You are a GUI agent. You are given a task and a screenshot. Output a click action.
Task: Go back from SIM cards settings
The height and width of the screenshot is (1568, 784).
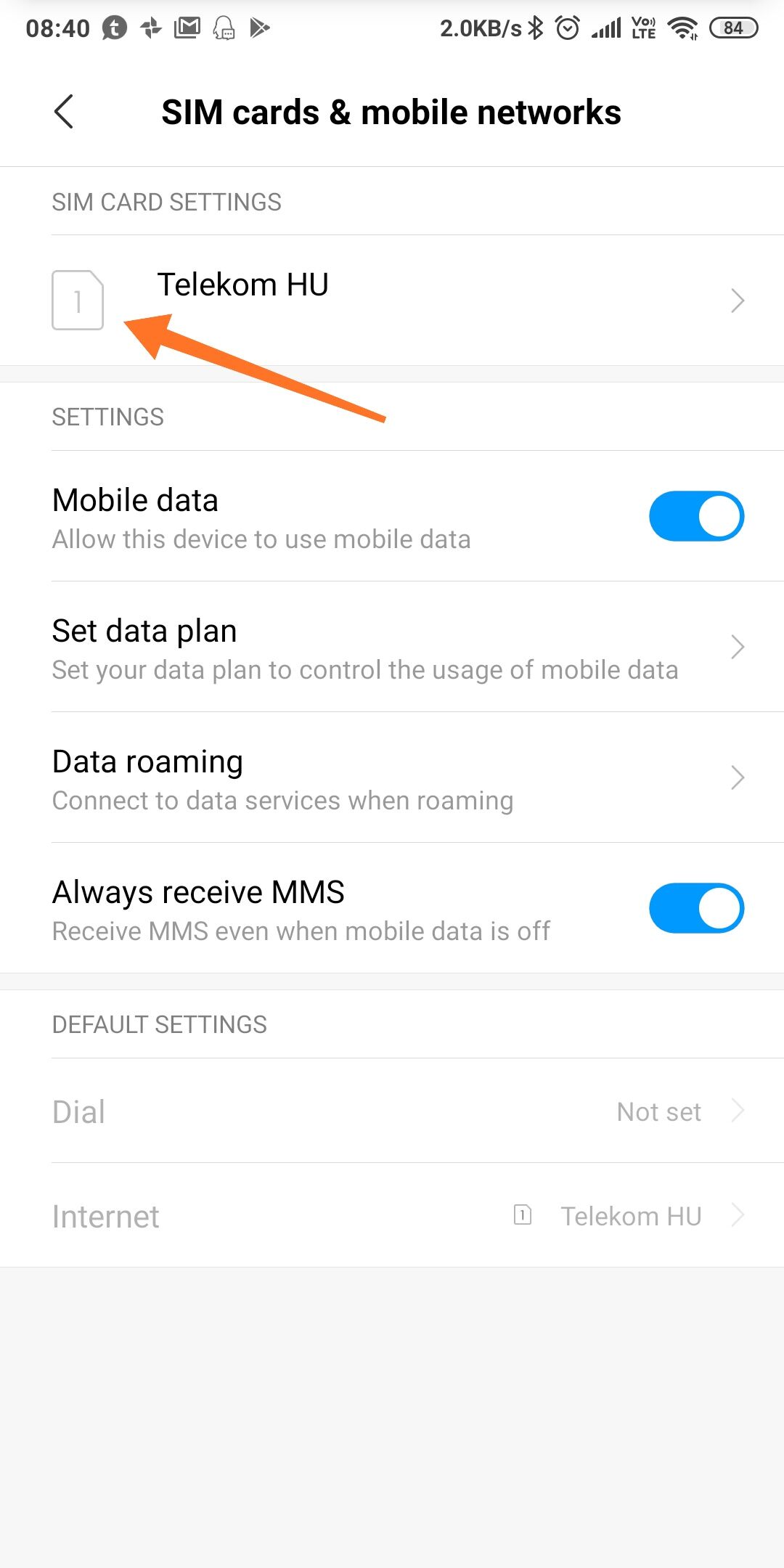point(64,112)
